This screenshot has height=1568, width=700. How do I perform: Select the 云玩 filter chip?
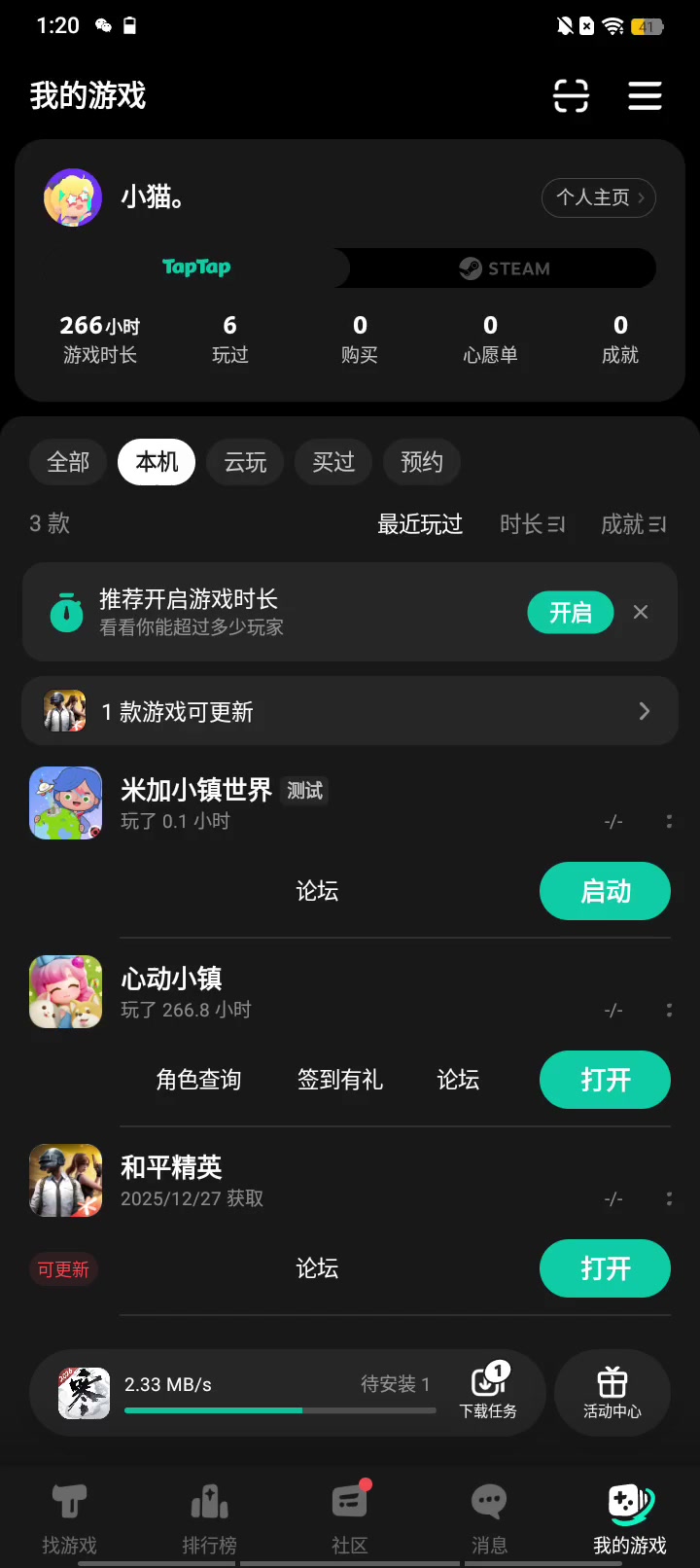coord(245,462)
